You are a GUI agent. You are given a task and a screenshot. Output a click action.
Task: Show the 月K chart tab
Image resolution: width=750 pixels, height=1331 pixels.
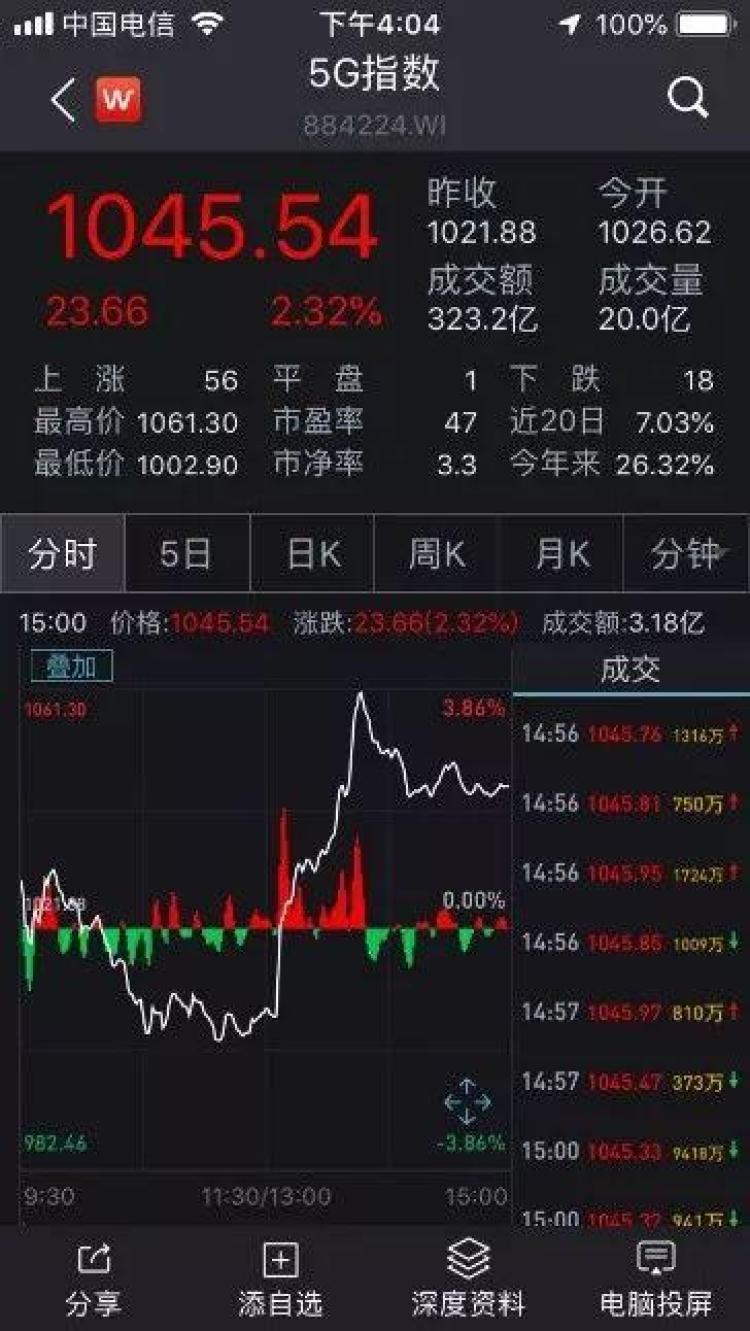pos(562,554)
